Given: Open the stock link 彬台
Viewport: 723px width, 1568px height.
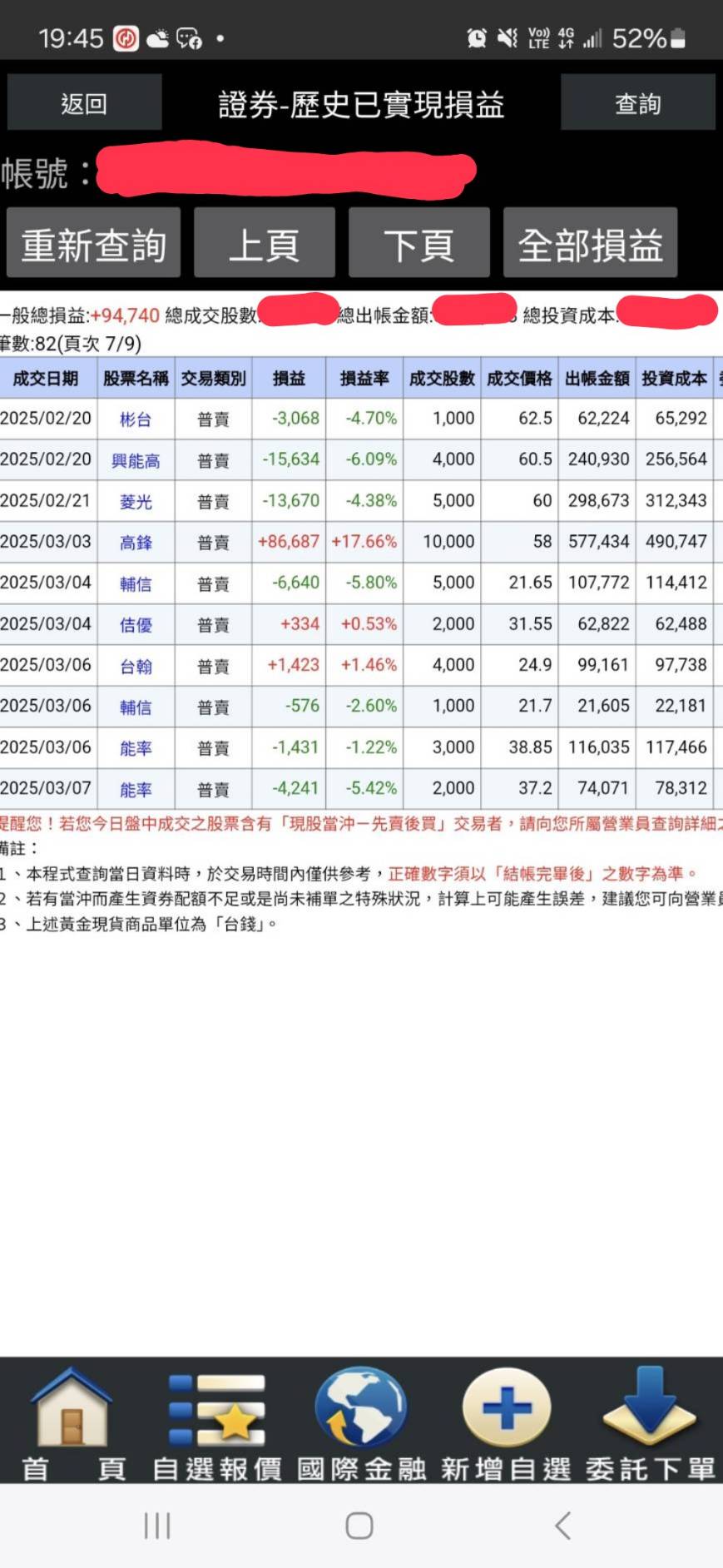Looking at the screenshot, I should tap(136, 419).
